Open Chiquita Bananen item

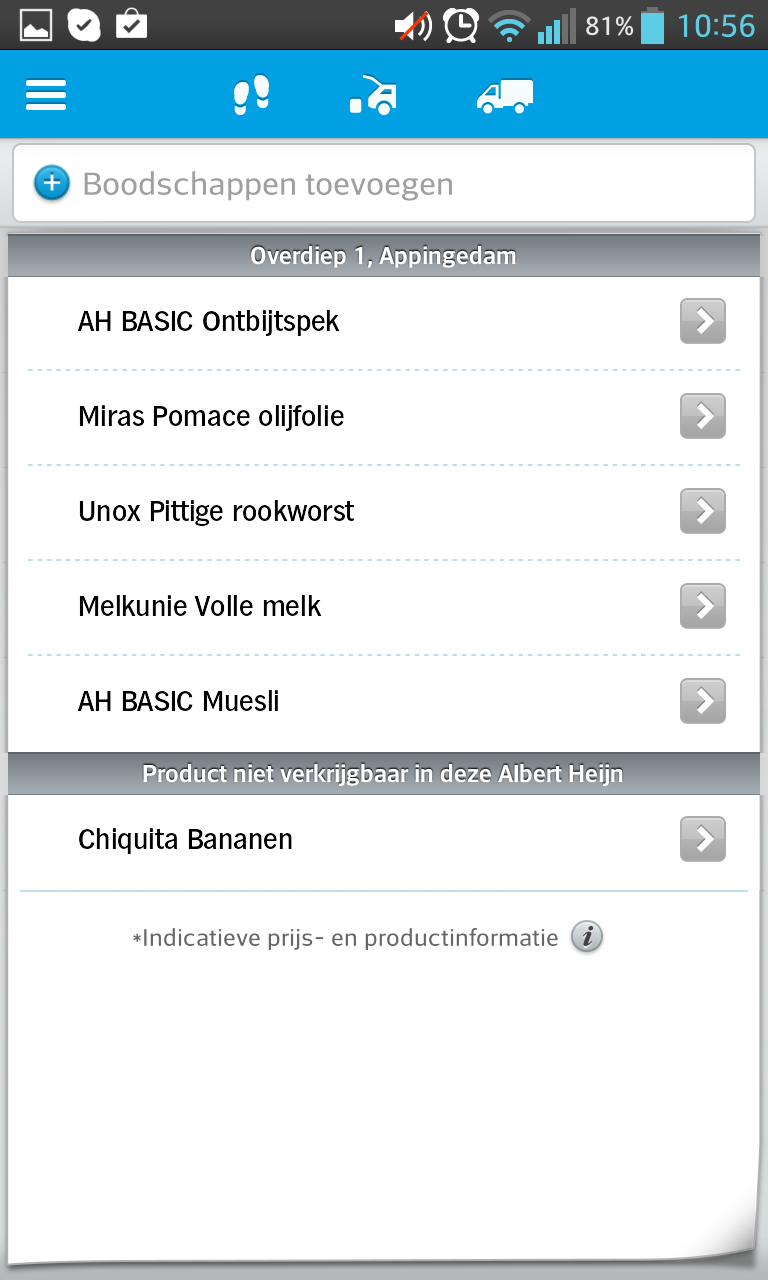coord(384,840)
